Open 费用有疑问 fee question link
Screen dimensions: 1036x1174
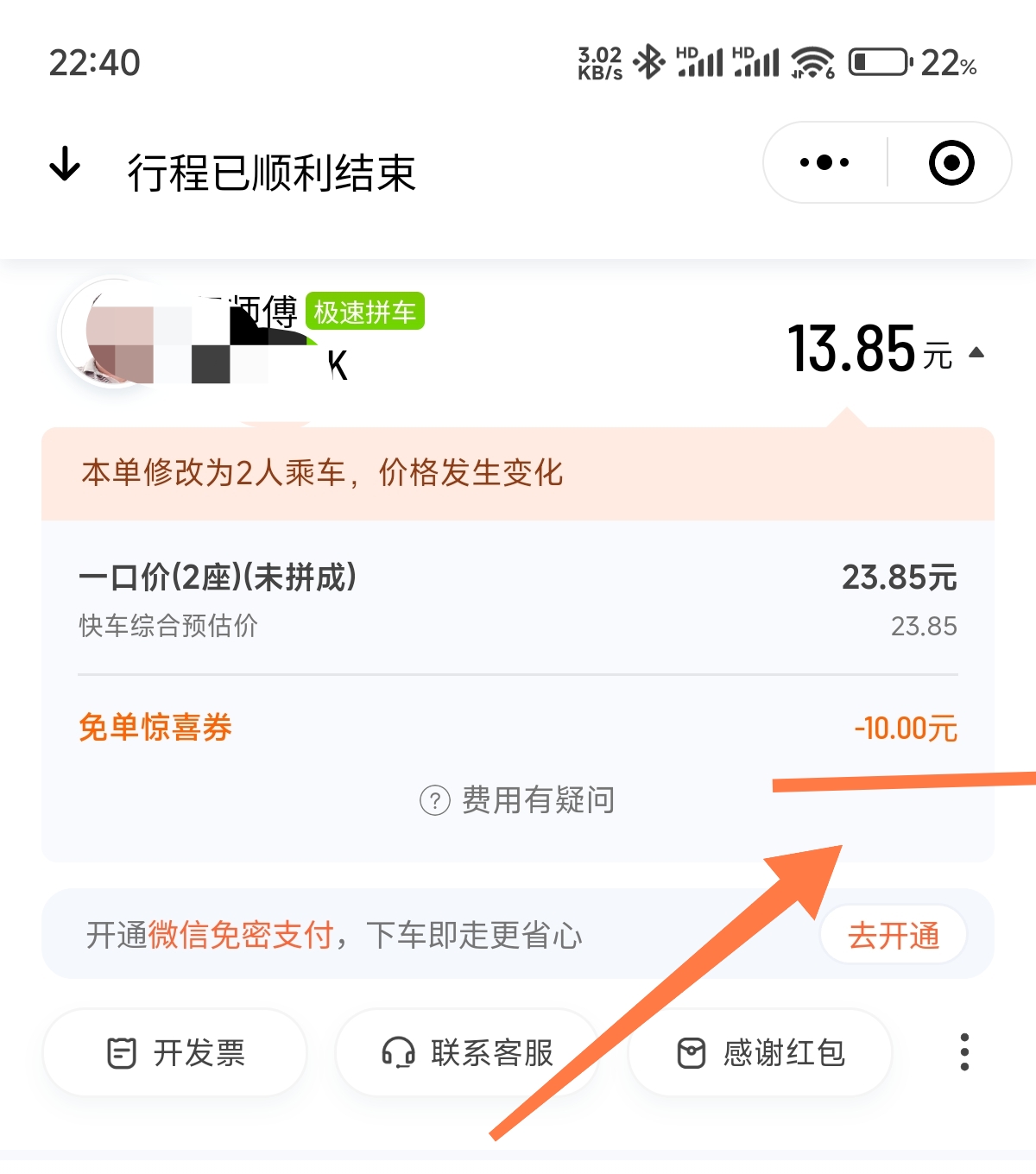(518, 800)
